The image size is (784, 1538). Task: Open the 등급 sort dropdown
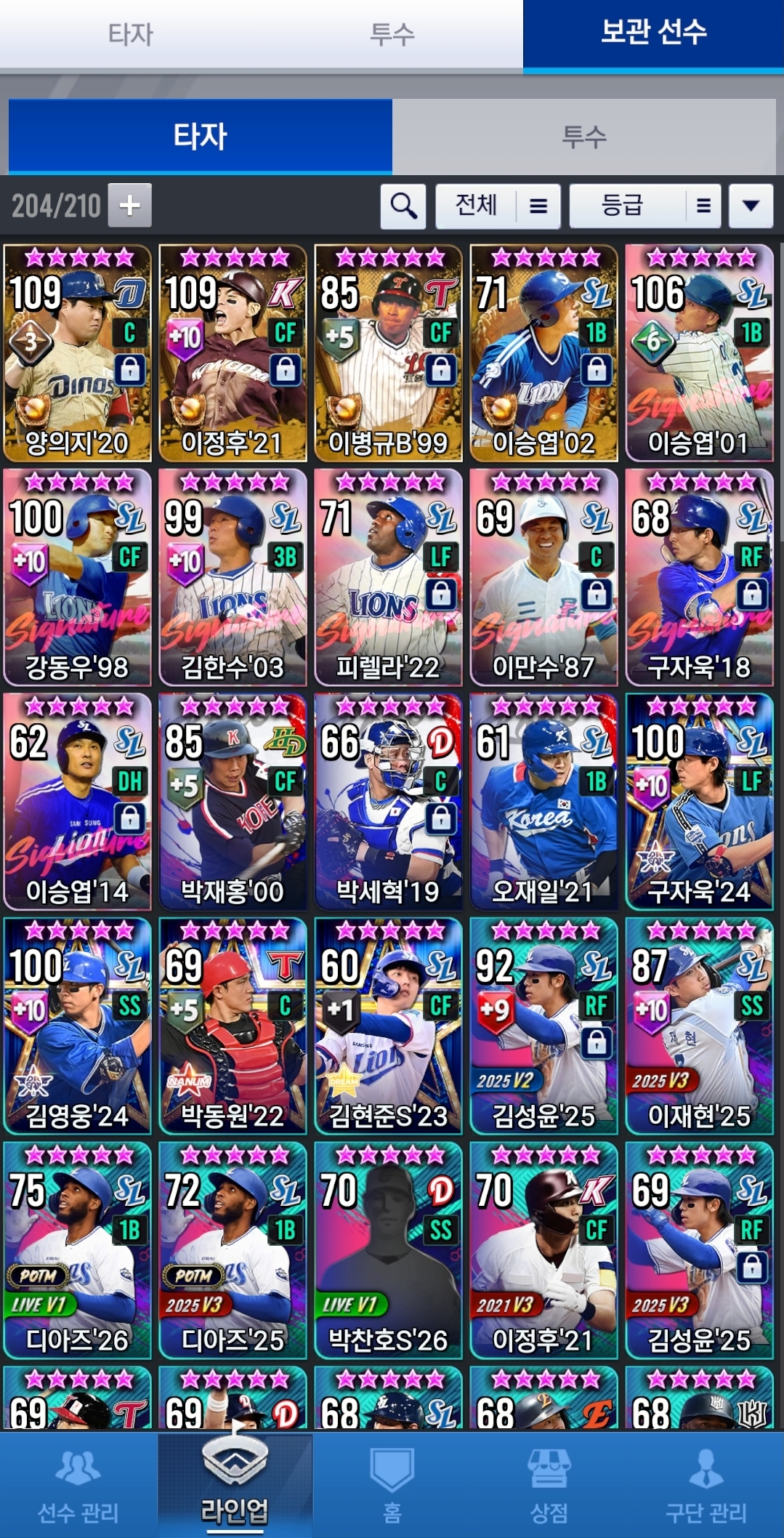coord(644,206)
